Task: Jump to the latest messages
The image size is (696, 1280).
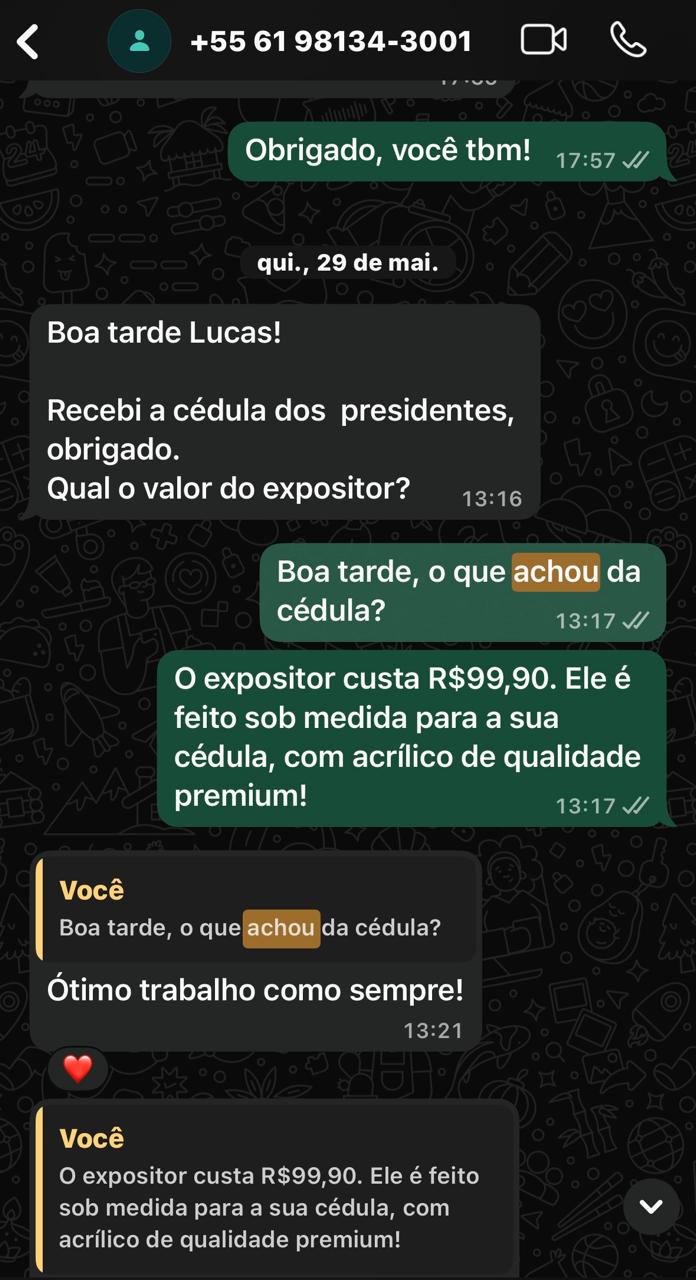Action: pos(651,1207)
